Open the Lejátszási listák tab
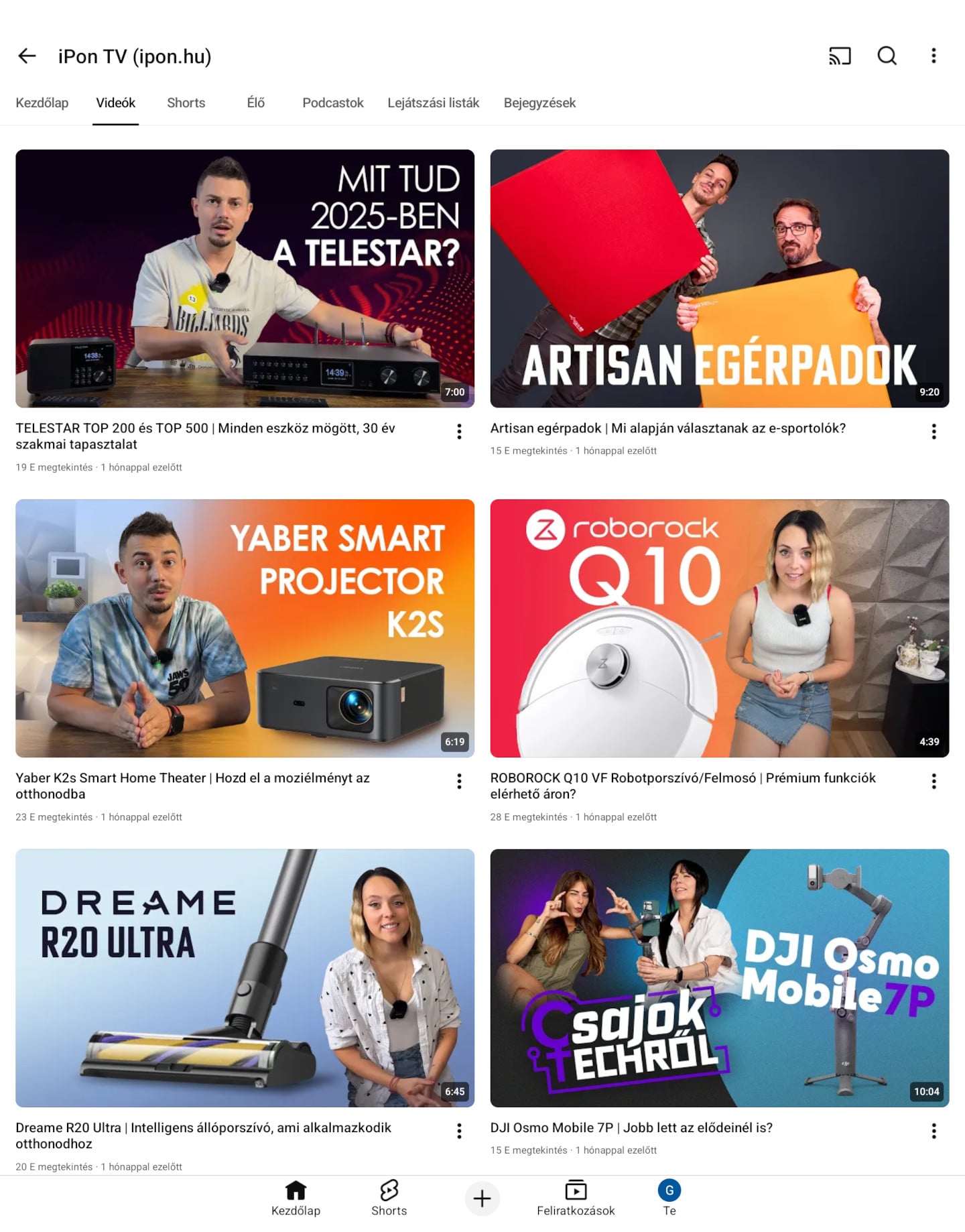The image size is (965, 1232). (x=433, y=103)
